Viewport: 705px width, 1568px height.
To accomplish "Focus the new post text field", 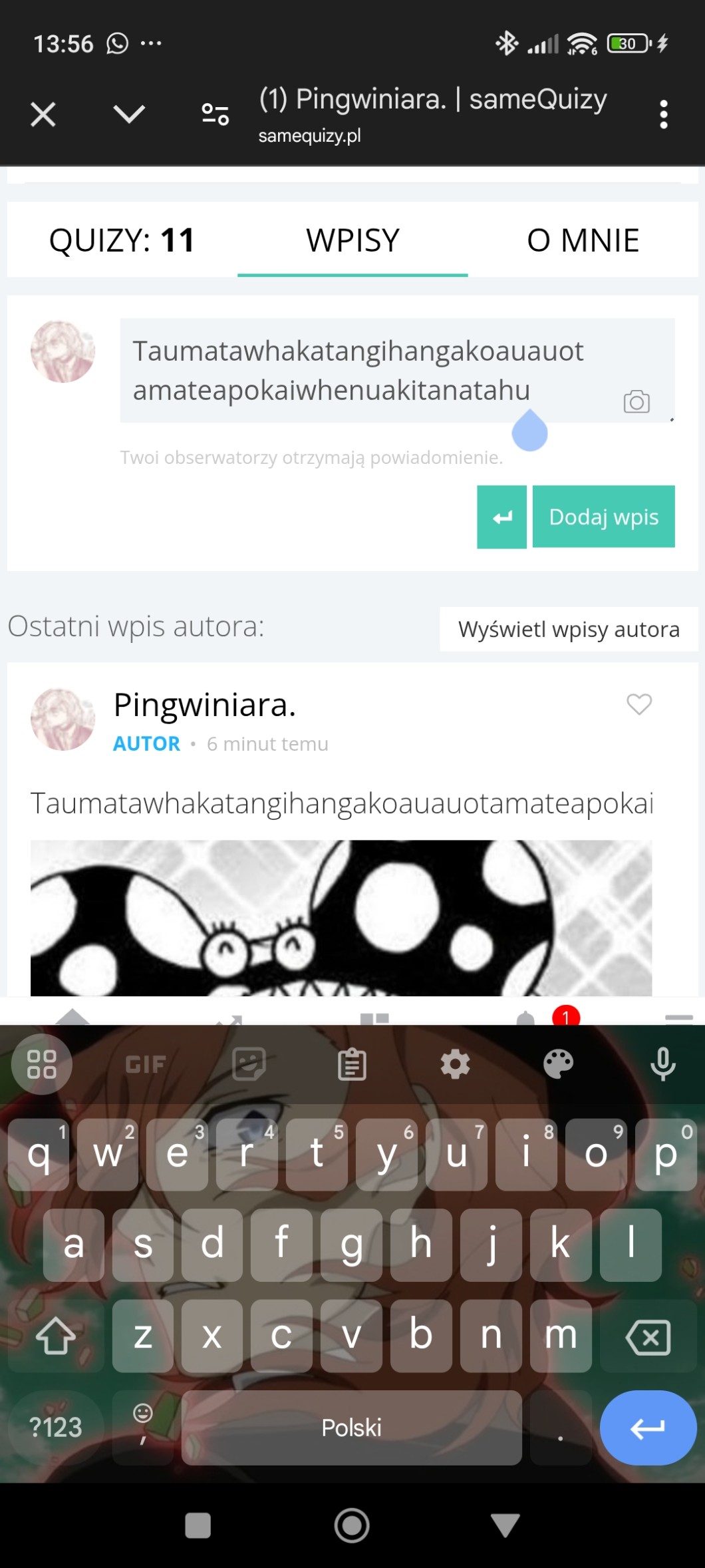I will pos(372,370).
